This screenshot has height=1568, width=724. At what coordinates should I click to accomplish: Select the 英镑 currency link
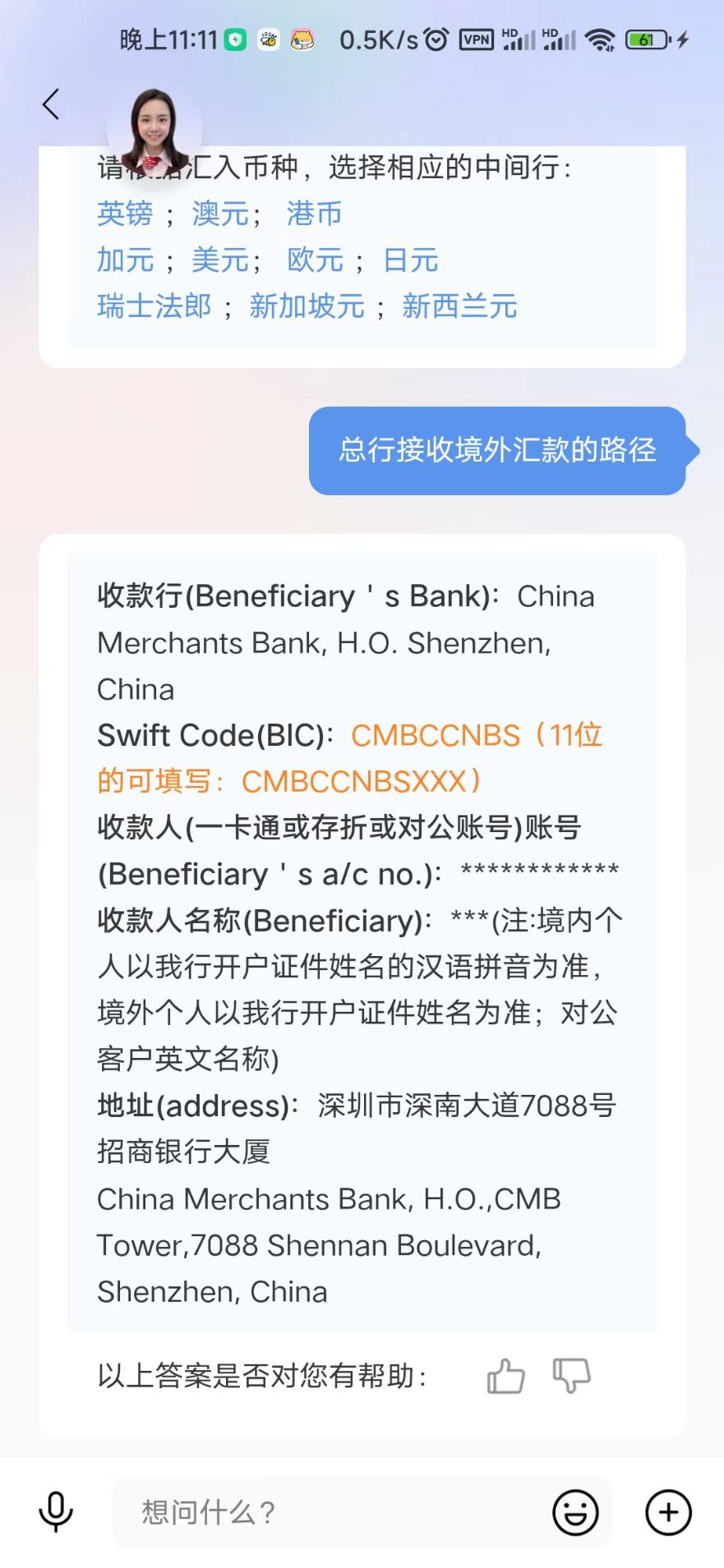pos(125,214)
